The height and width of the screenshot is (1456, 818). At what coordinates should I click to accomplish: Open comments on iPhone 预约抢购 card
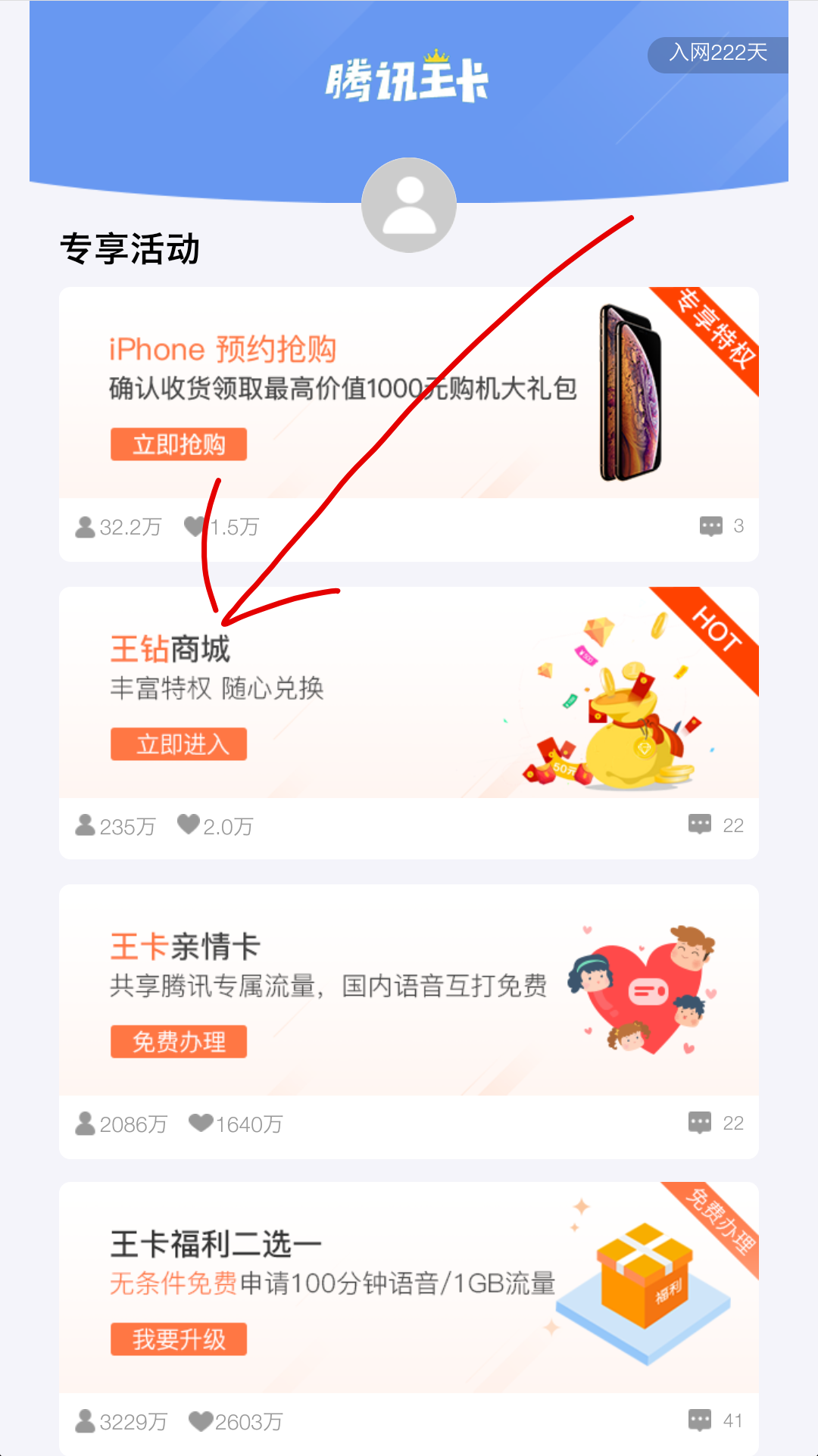tap(711, 526)
